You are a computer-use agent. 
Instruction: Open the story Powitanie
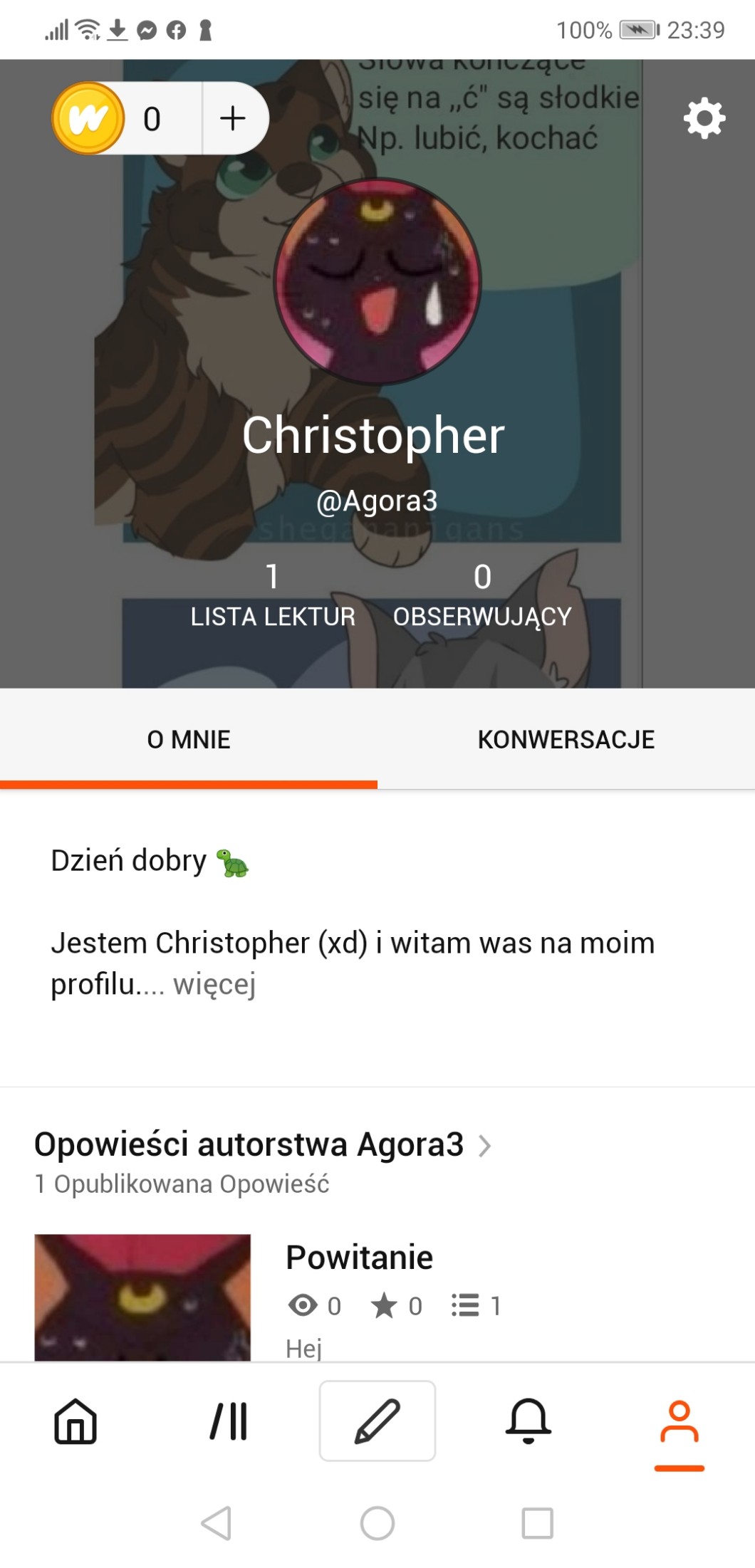click(x=359, y=1258)
